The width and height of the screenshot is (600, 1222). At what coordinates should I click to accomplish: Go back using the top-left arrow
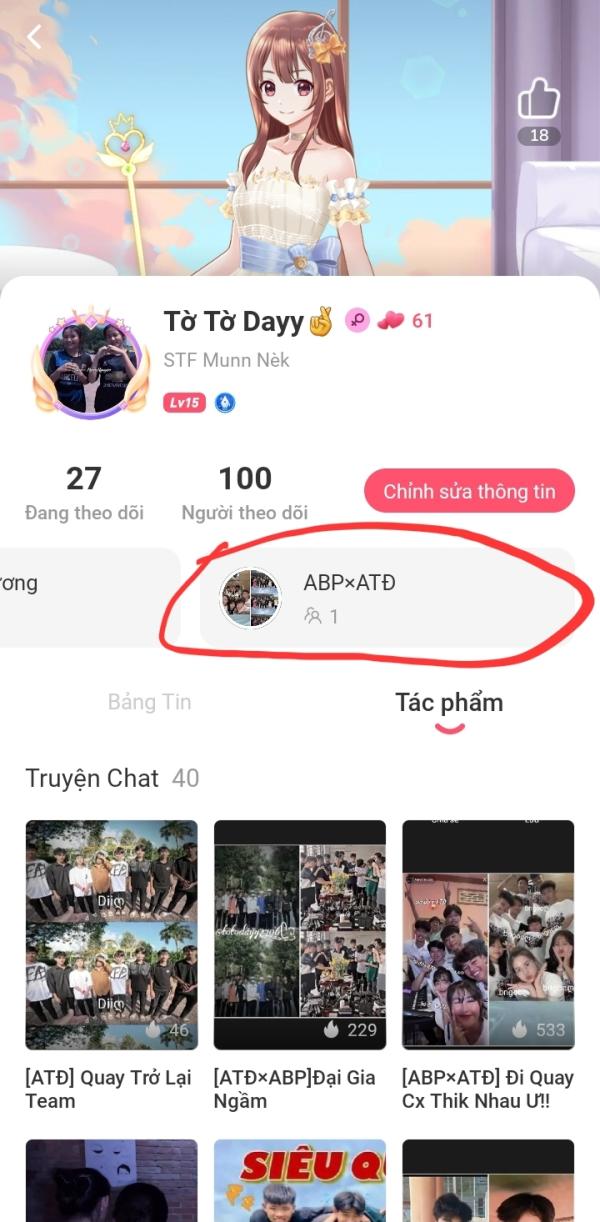coord(35,37)
